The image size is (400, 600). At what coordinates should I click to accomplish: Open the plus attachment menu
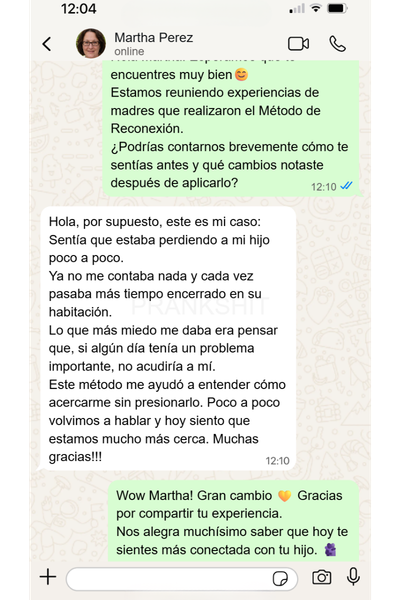tap(48, 577)
